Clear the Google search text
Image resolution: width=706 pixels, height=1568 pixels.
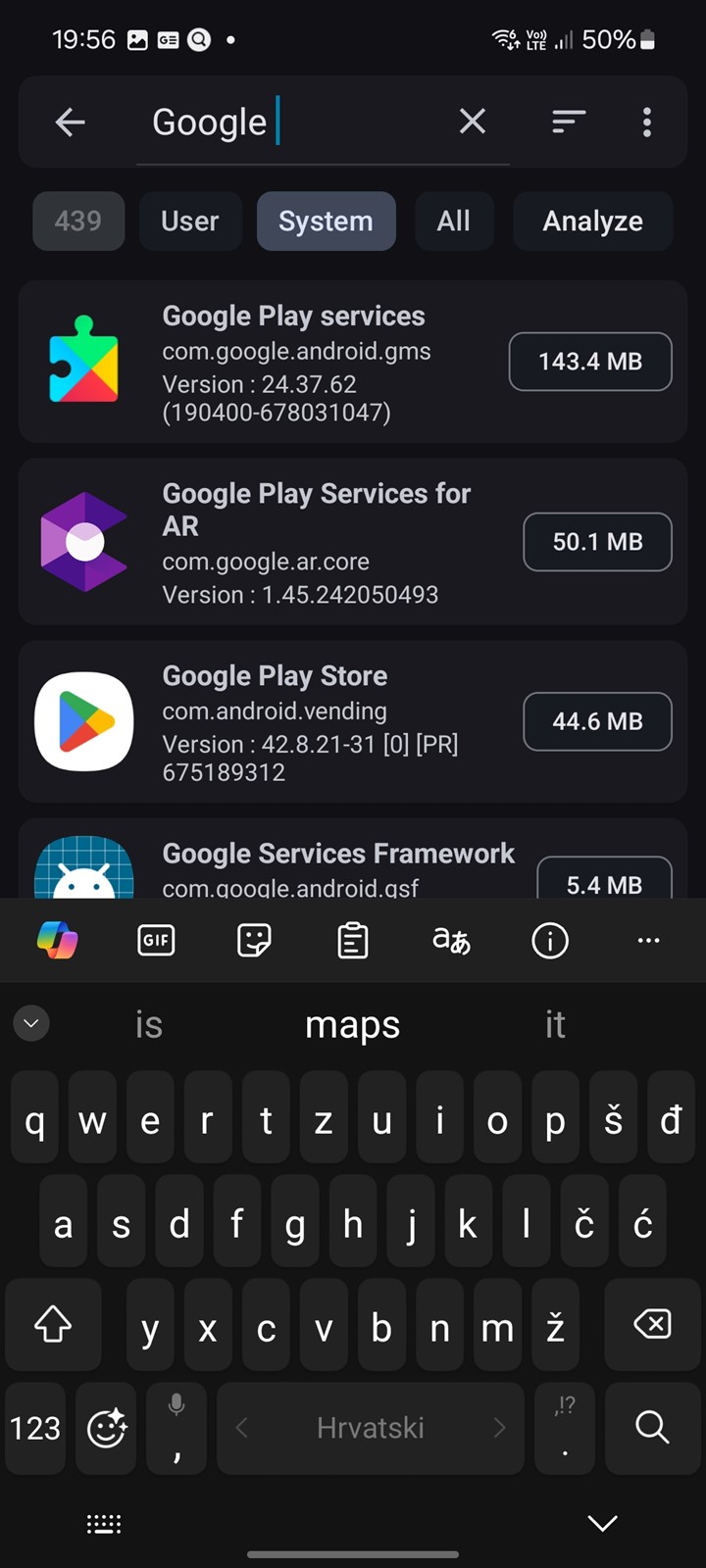(x=473, y=122)
